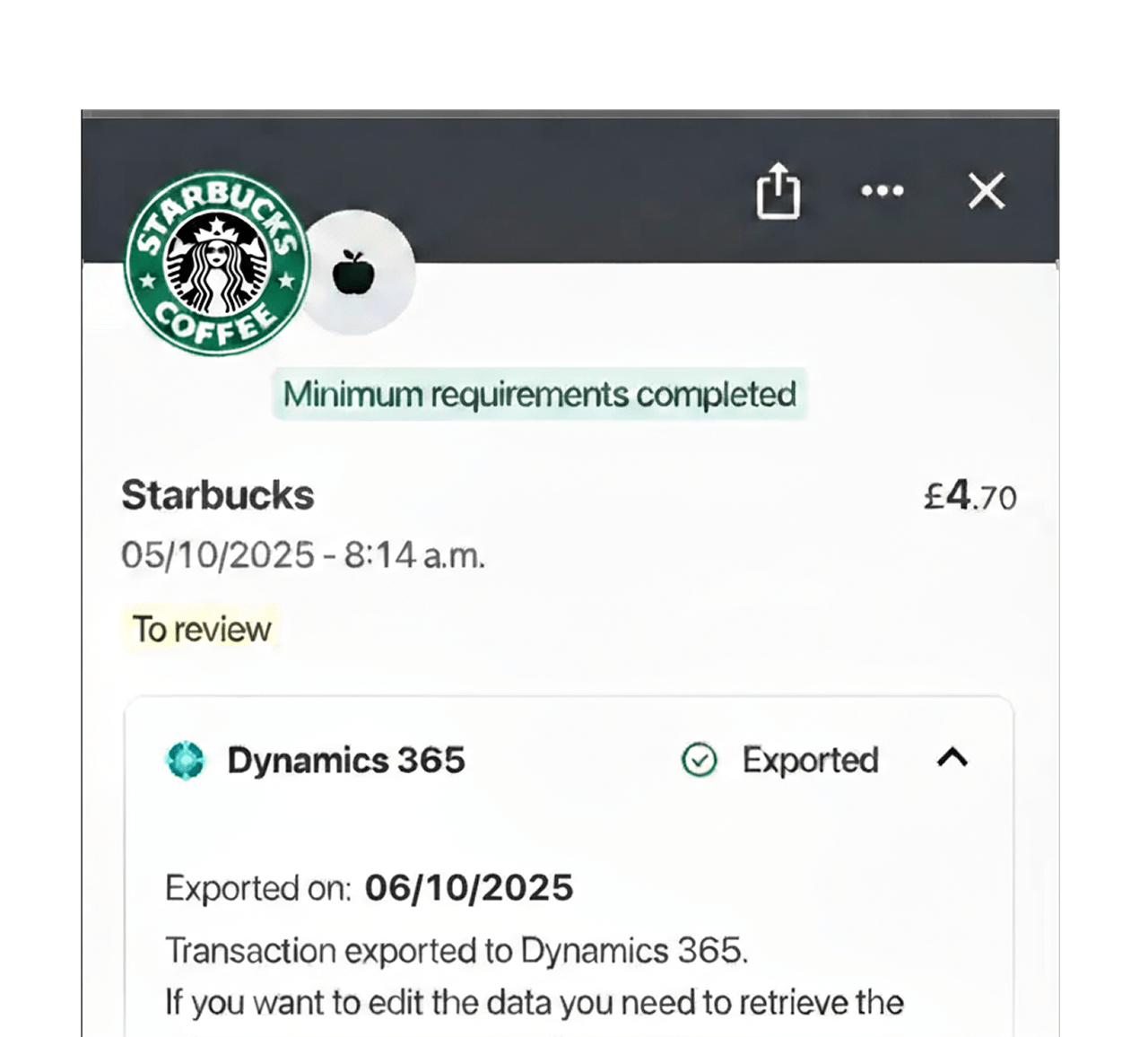Viewport: 1148px width, 1037px height.
Task: Share this Starbucks transaction
Action: (778, 190)
